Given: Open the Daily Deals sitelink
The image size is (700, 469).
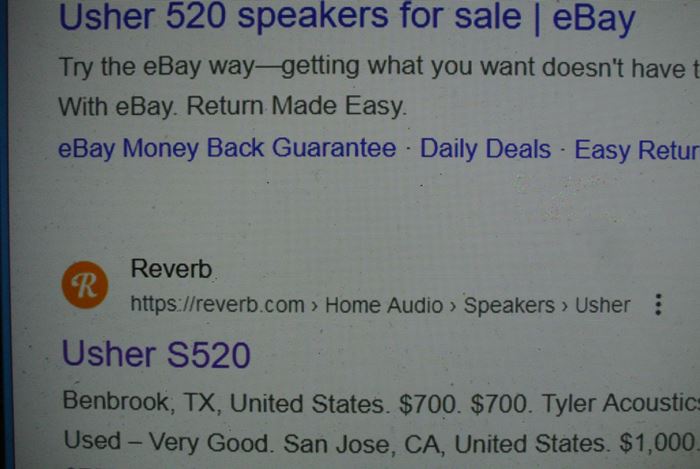Looking at the screenshot, I should click(x=485, y=150).
